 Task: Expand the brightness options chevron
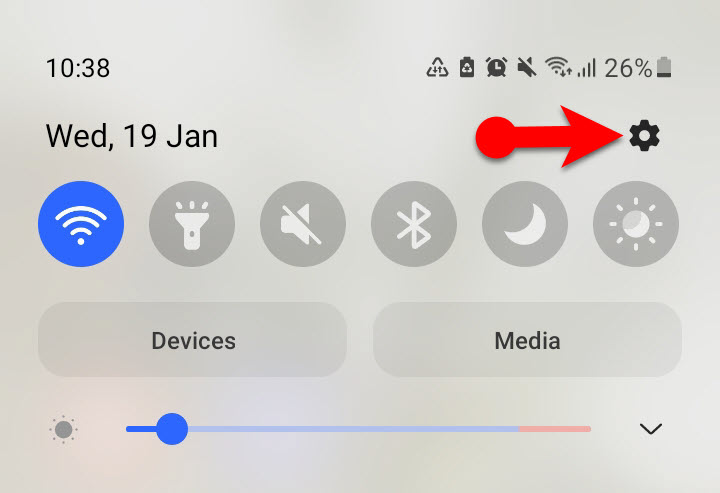[x=651, y=429]
